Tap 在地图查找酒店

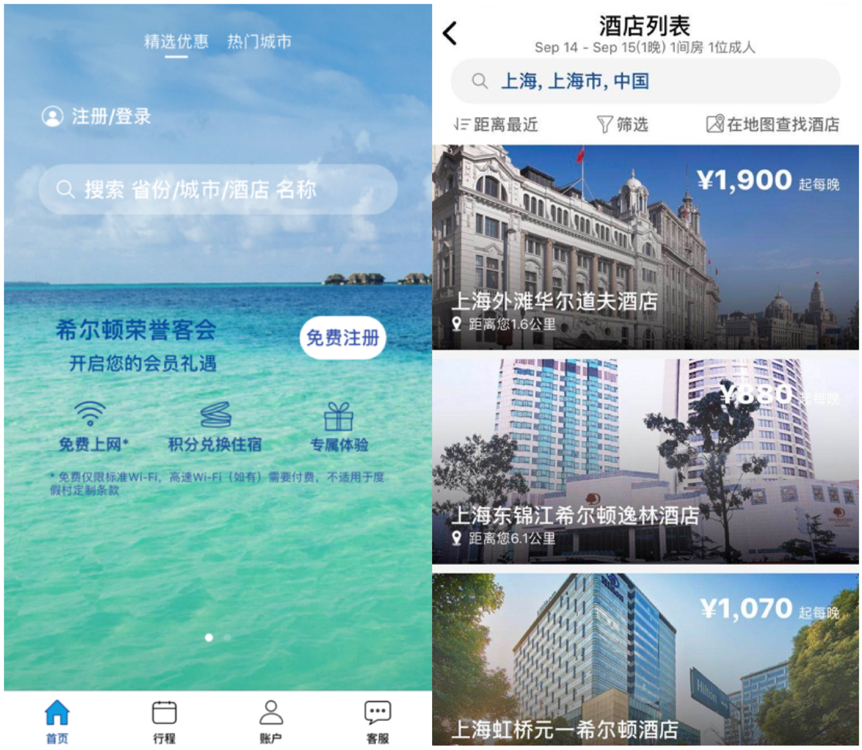pyautogui.click(x=772, y=124)
